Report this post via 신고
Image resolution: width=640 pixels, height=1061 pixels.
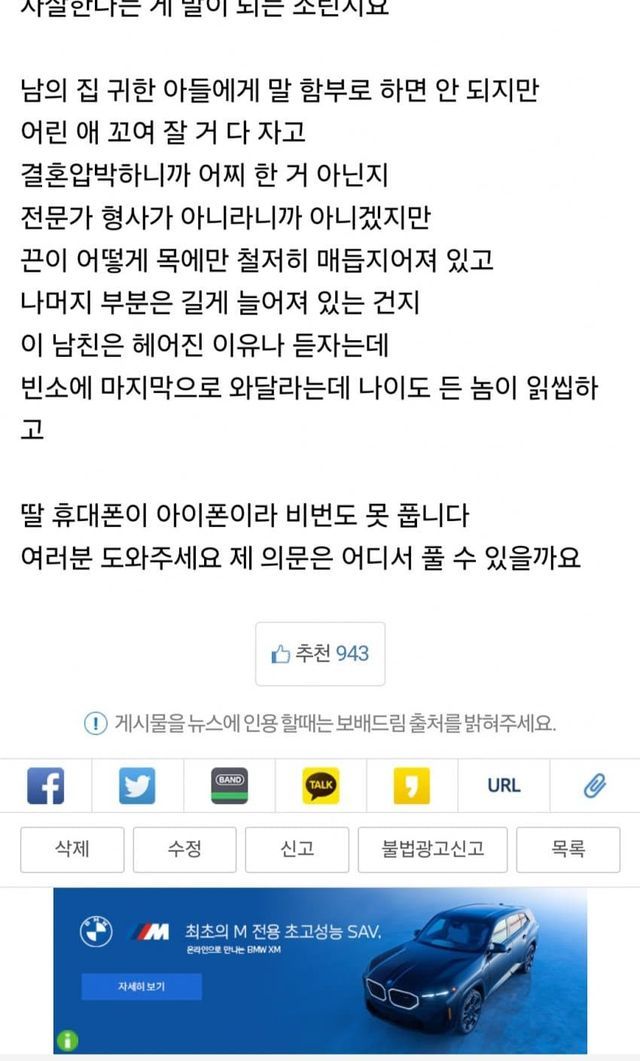point(297,849)
